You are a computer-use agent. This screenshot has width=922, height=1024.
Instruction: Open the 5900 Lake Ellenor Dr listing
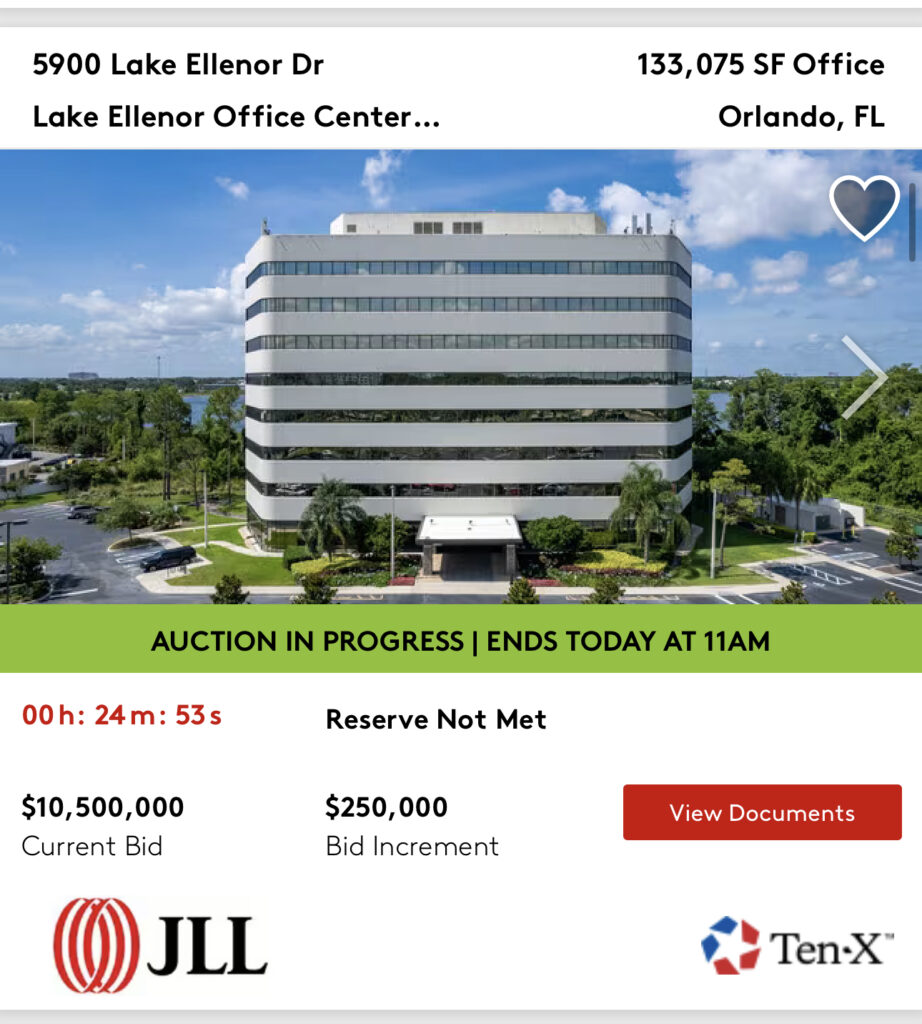pyautogui.click(x=178, y=65)
